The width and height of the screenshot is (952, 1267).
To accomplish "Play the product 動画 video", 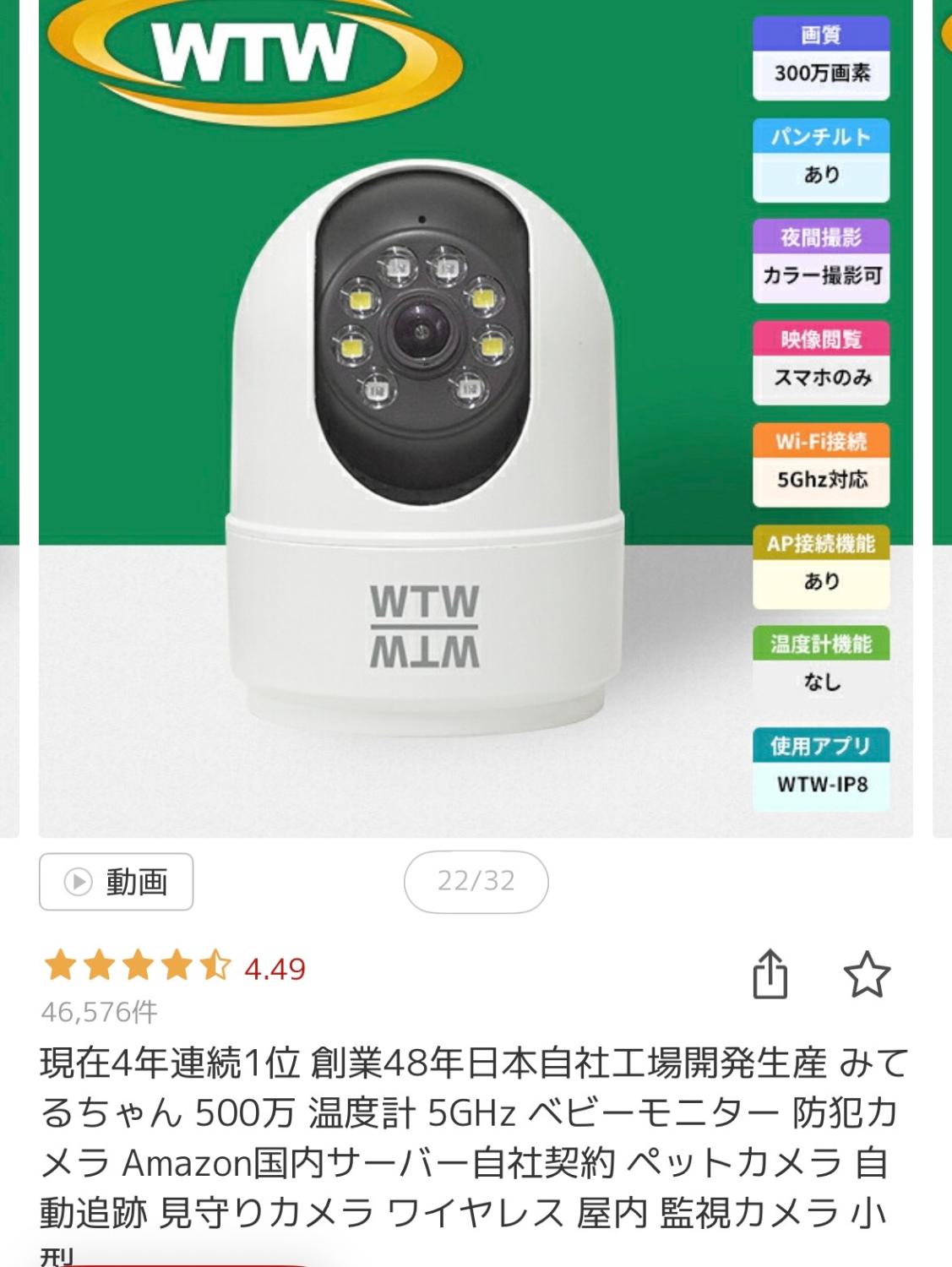I will [117, 882].
